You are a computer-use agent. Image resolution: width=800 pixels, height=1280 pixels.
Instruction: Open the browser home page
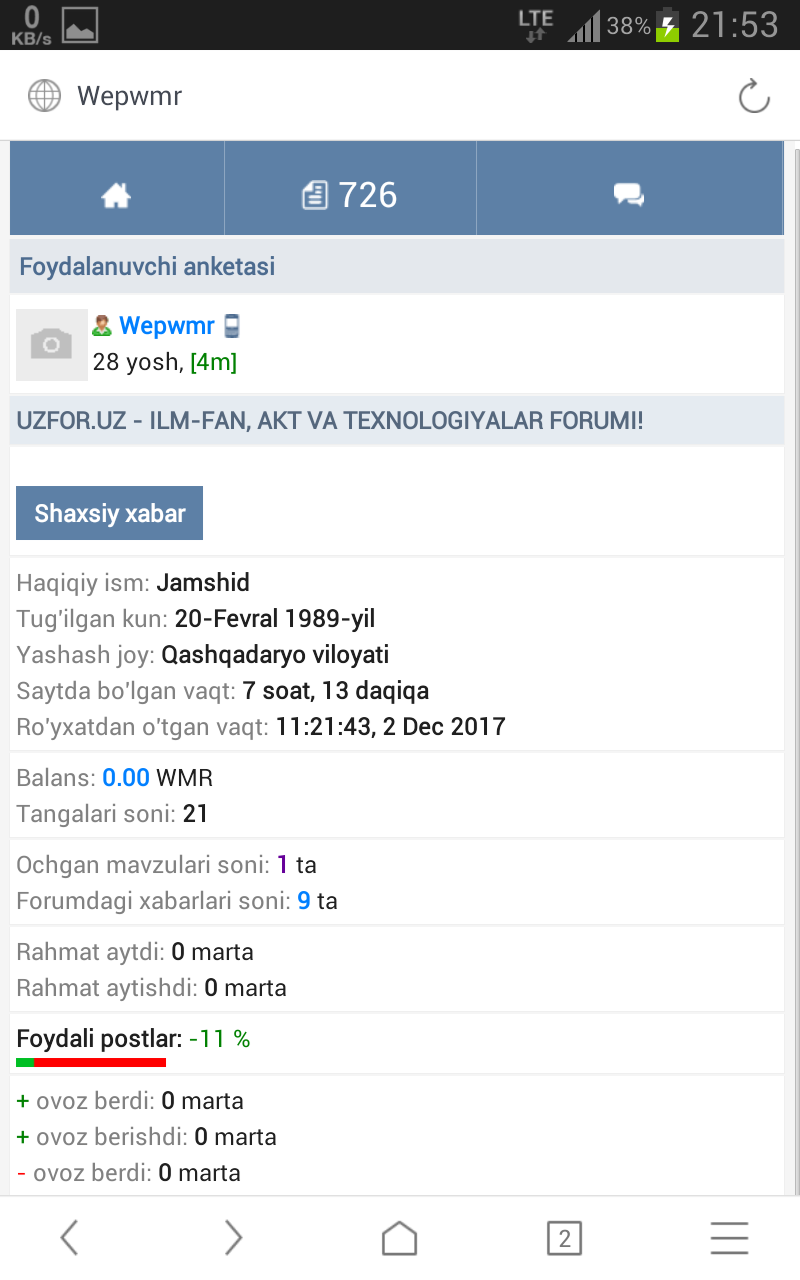click(x=399, y=1238)
